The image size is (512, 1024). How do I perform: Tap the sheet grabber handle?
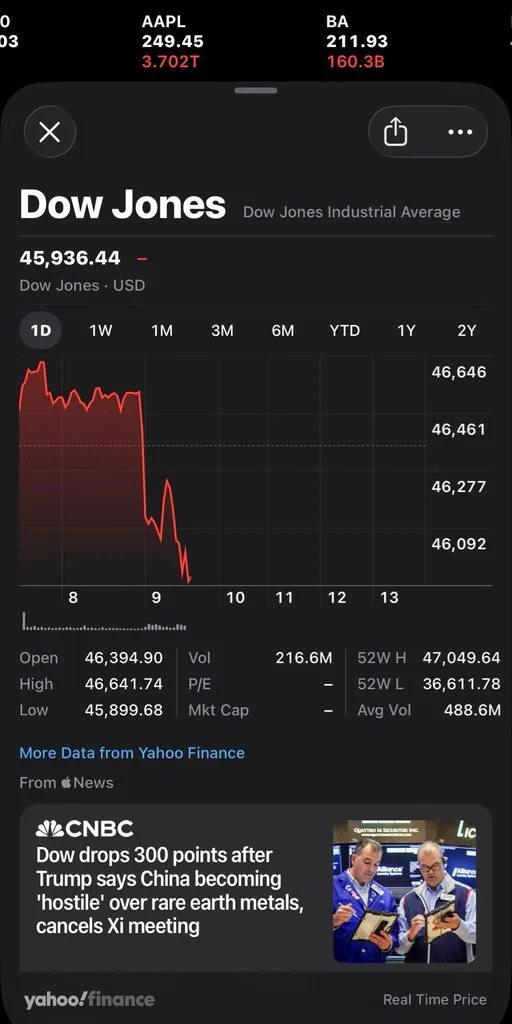click(256, 90)
